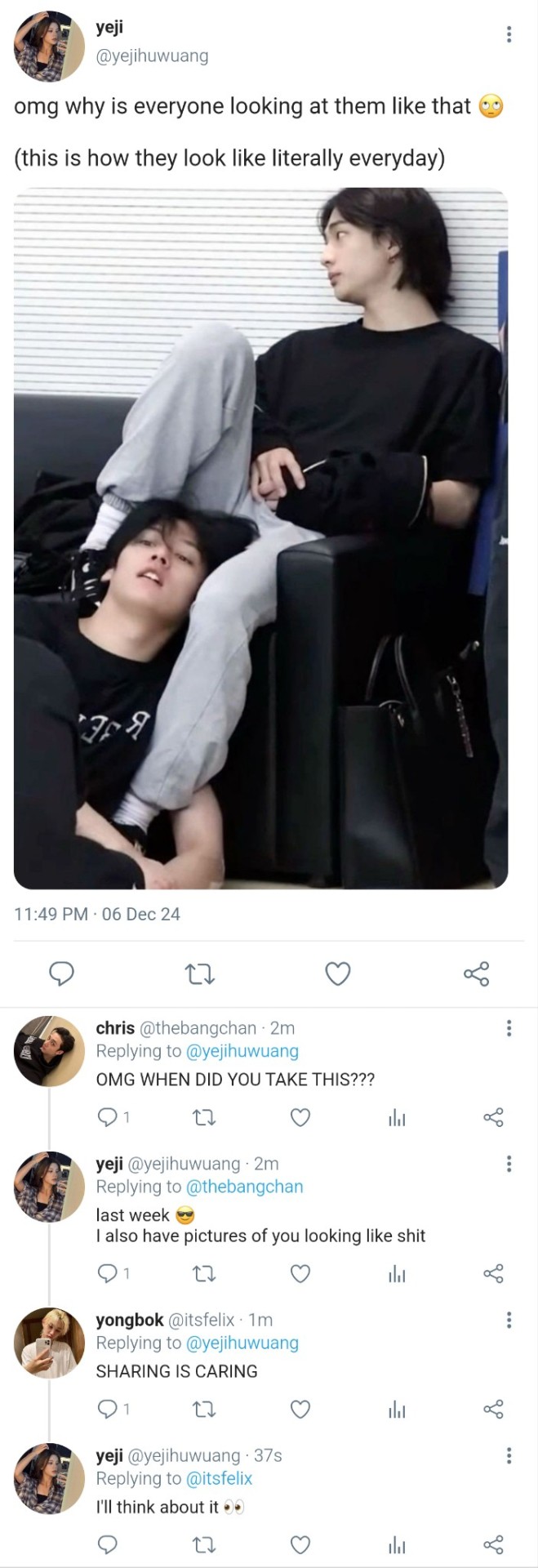The width and height of the screenshot is (538, 1568).
Task: Share yongbok's "SHARING IS CARING" reply
Action: click(493, 1409)
